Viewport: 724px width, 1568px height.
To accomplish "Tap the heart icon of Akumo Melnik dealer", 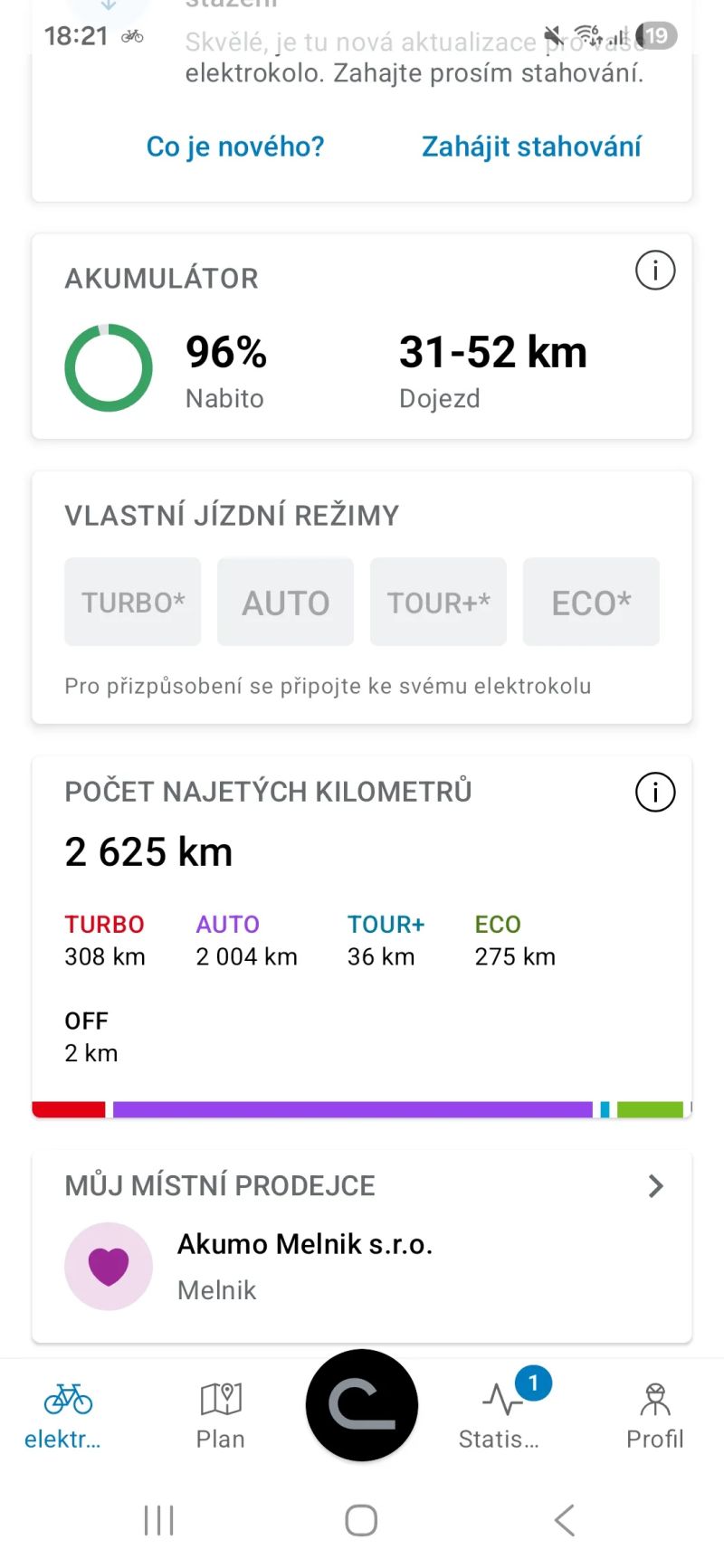I will pos(108,1265).
